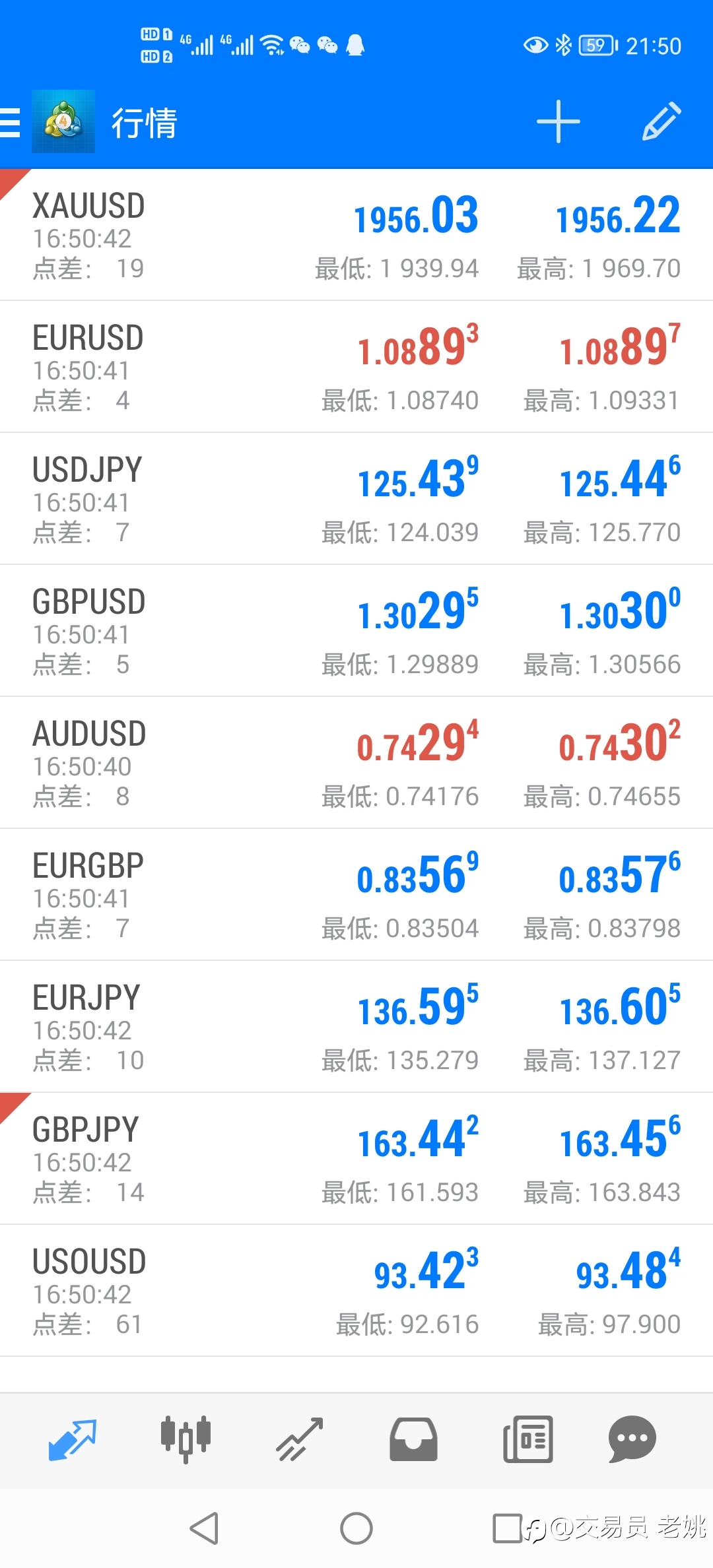Go to the system home screen
The height and width of the screenshot is (1568, 713).
tap(356, 1528)
